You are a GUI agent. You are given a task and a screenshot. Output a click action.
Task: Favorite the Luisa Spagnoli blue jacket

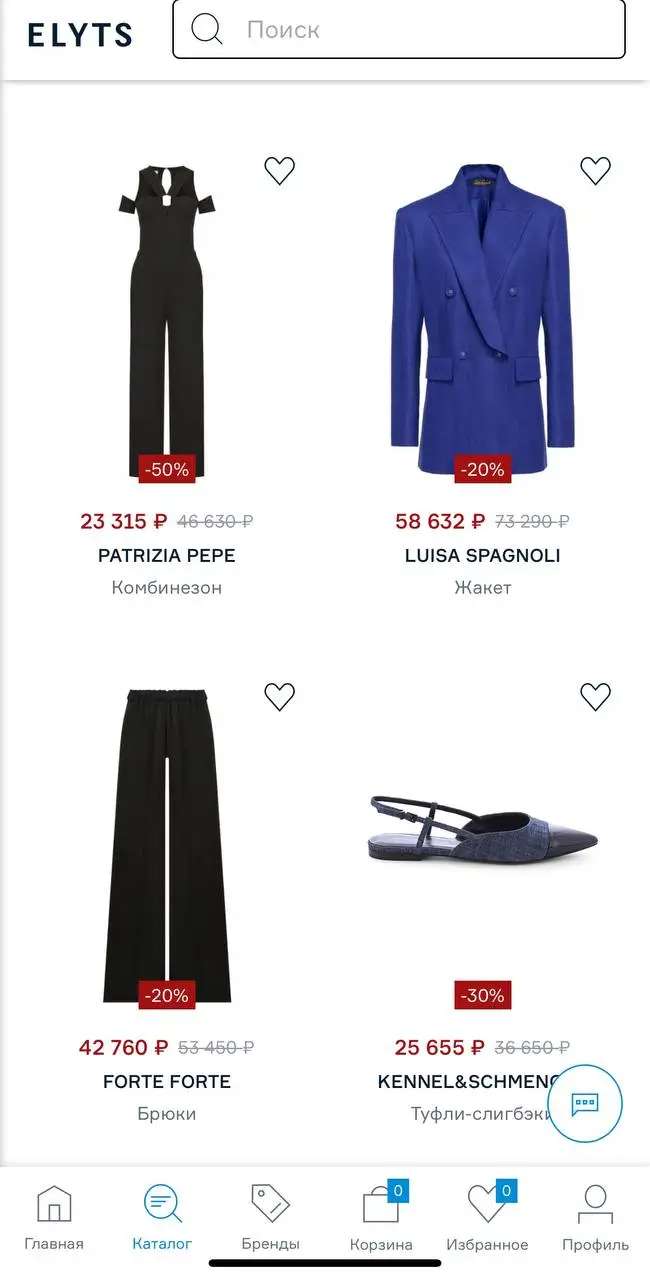click(x=595, y=171)
